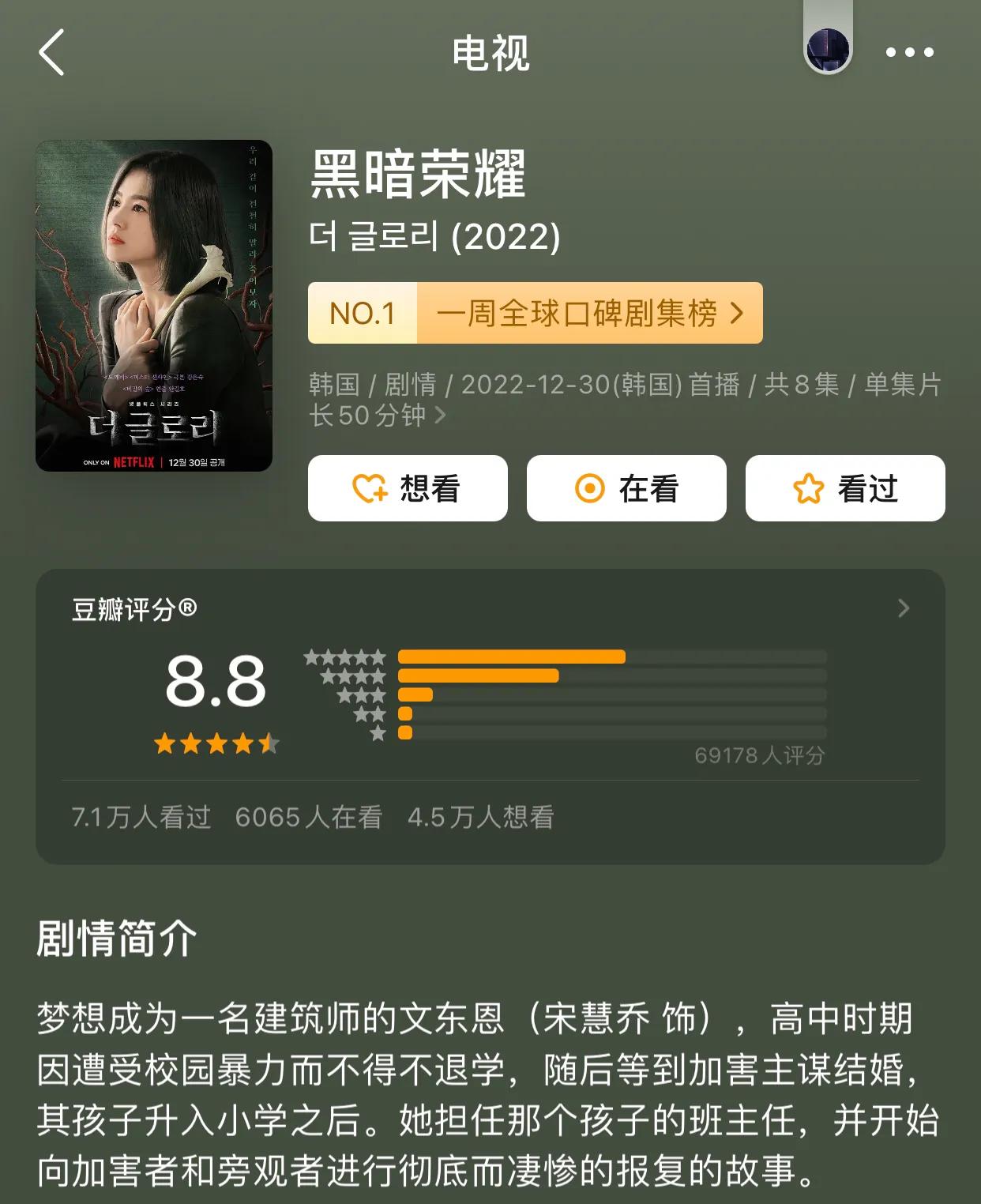Click the star icon on the 看过 button
Screen dimensions: 981x1204
point(807,489)
